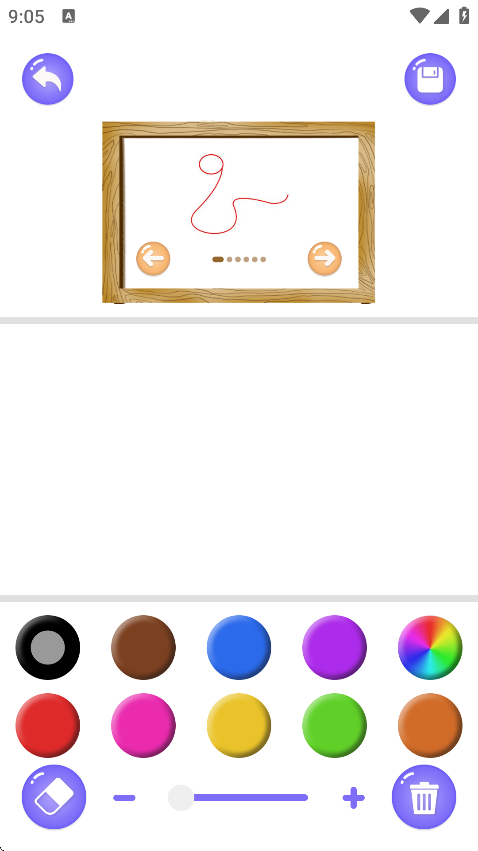Pick the blue color swatch
The image size is (478, 851).
pyautogui.click(x=239, y=647)
